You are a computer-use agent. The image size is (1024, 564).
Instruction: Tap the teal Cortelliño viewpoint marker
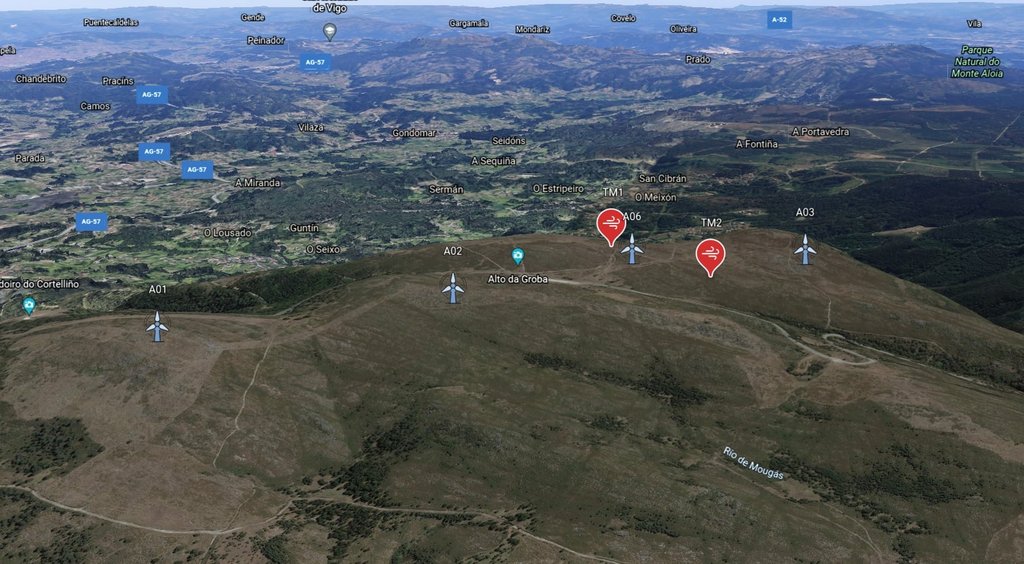[x=28, y=304]
